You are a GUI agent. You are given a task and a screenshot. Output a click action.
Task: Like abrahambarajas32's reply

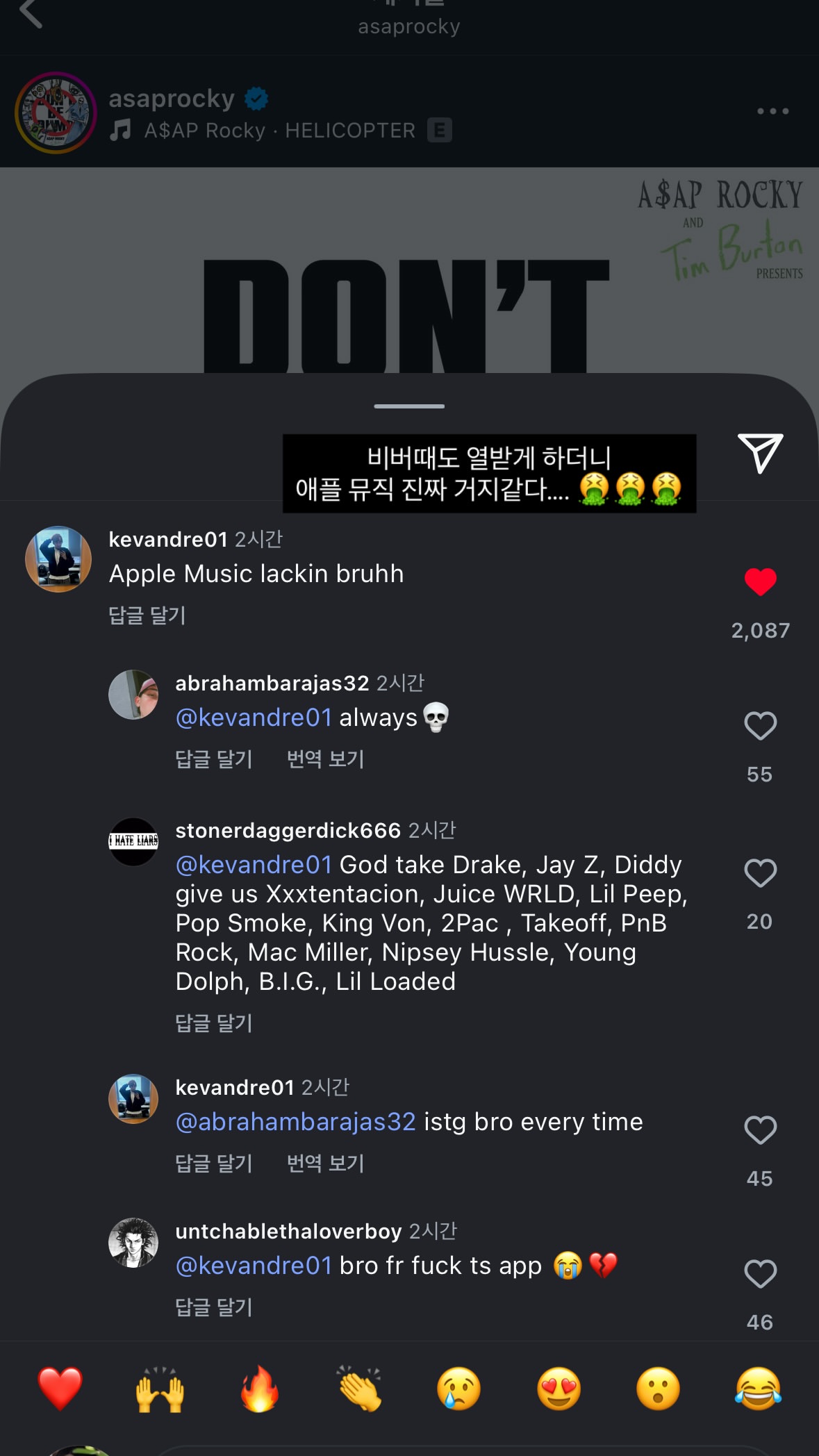click(x=760, y=727)
